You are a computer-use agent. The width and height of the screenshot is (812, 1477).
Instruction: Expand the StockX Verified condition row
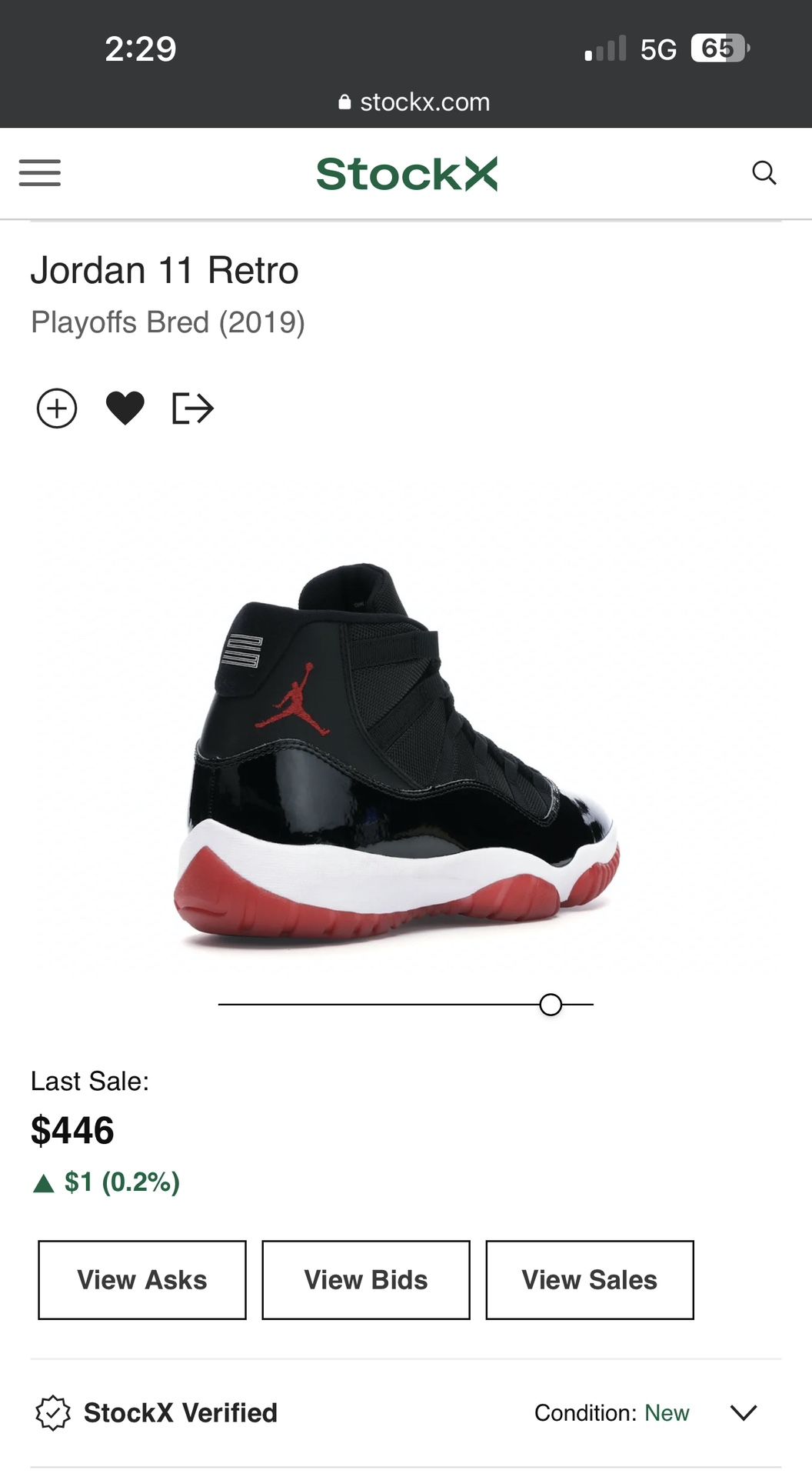tap(406, 1413)
